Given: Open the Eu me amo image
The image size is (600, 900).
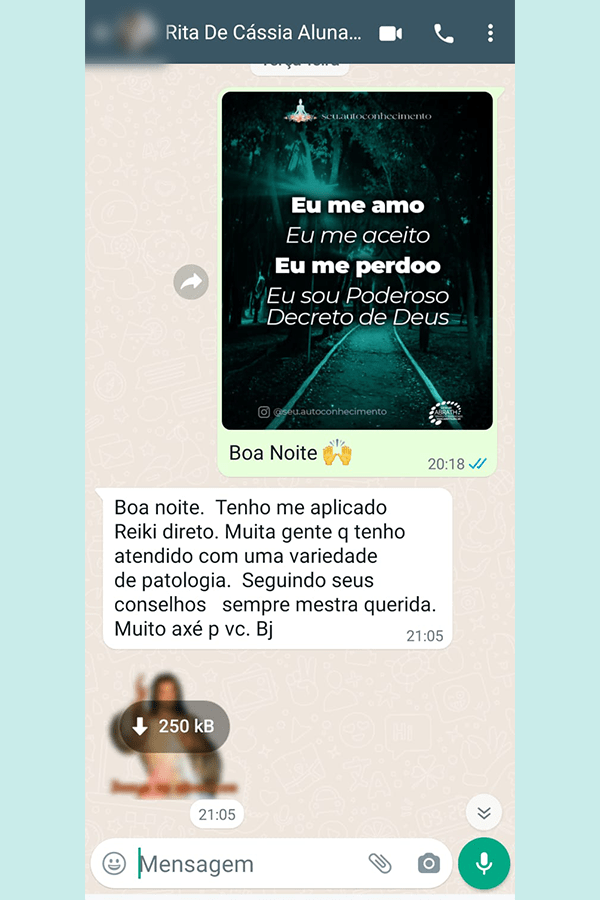Looking at the screenshot, I should pyautogui.click(x=357, y=260).
